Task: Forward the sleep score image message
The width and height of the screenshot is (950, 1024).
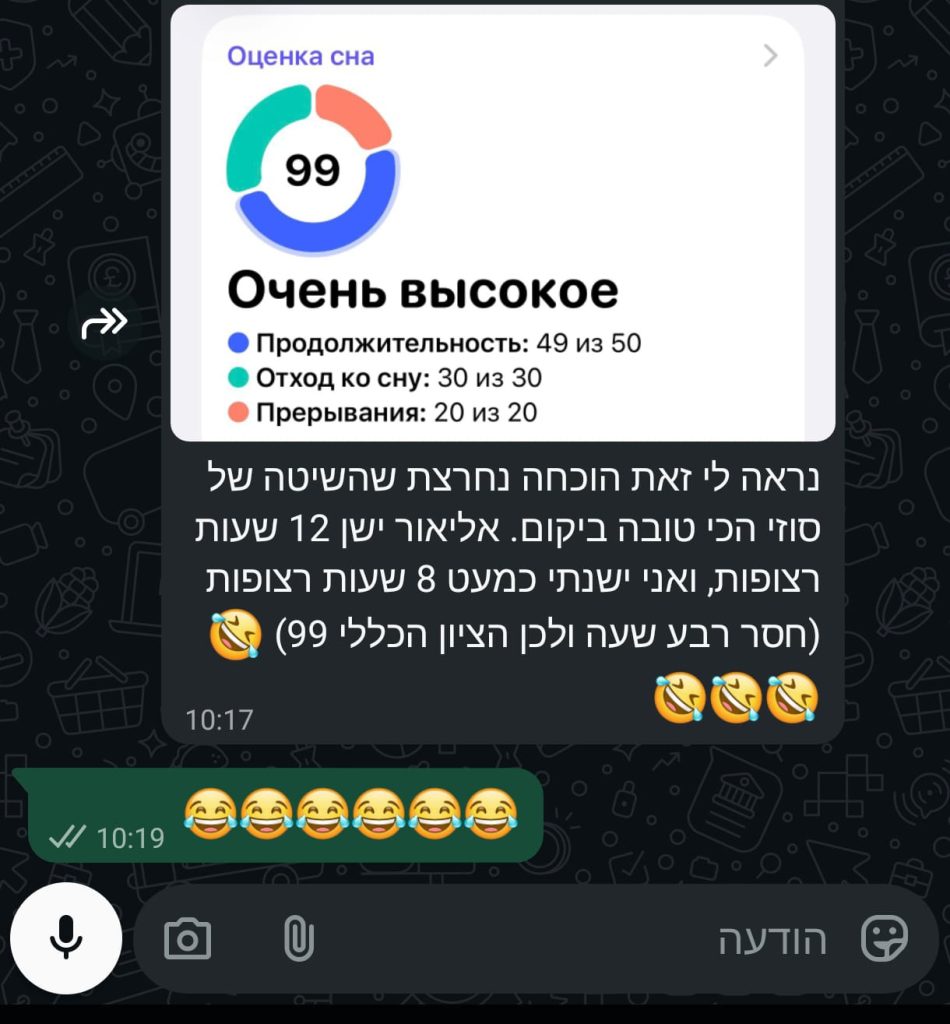Action: click(106, 322)
